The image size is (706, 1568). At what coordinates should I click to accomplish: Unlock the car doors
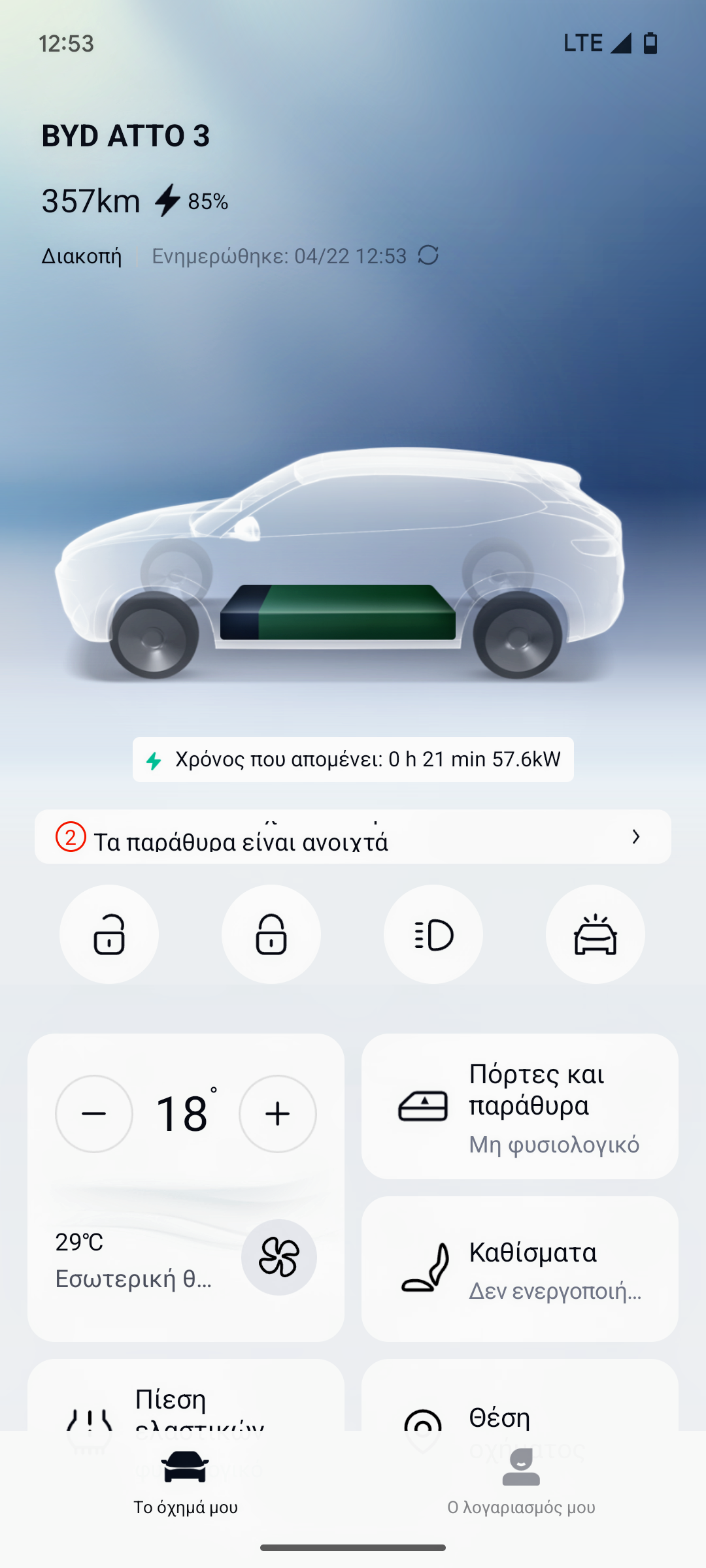click(109, 934)
